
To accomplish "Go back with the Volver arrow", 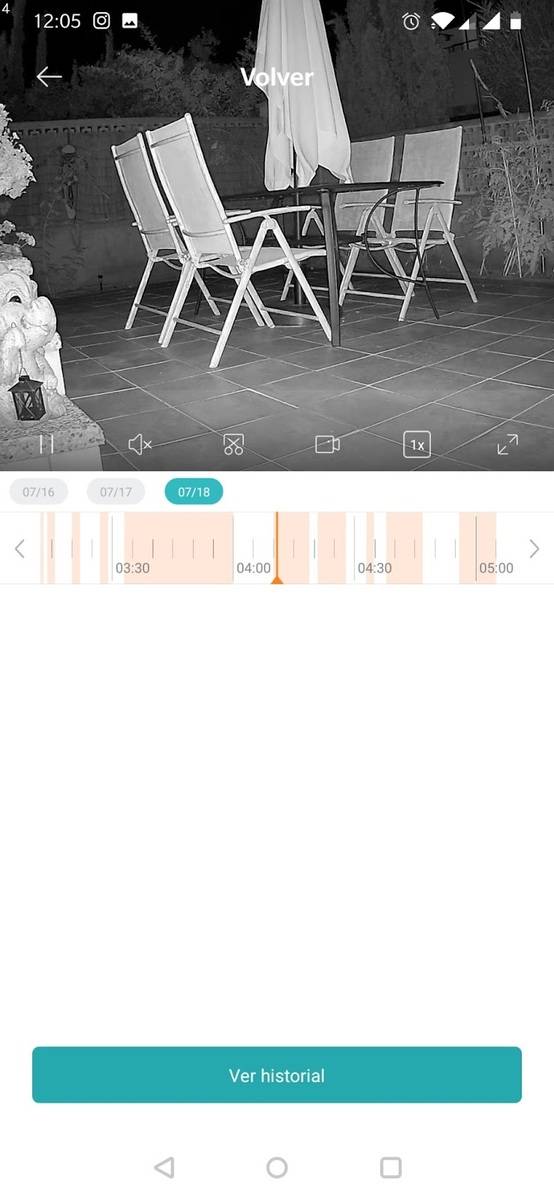I will coord(49,77).
